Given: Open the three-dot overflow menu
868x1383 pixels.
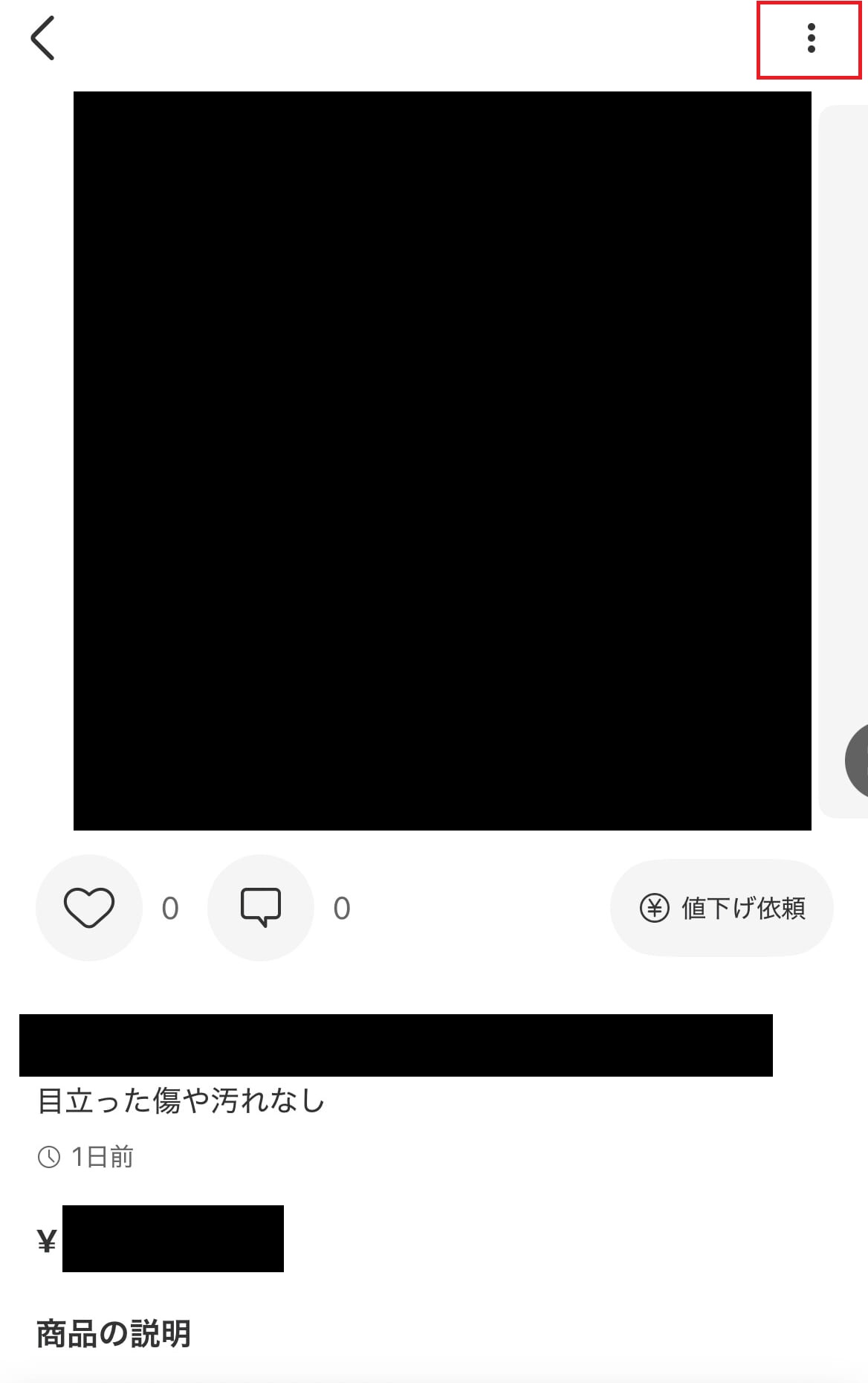Looking at the screenshot, I should (x=811, y=38).
